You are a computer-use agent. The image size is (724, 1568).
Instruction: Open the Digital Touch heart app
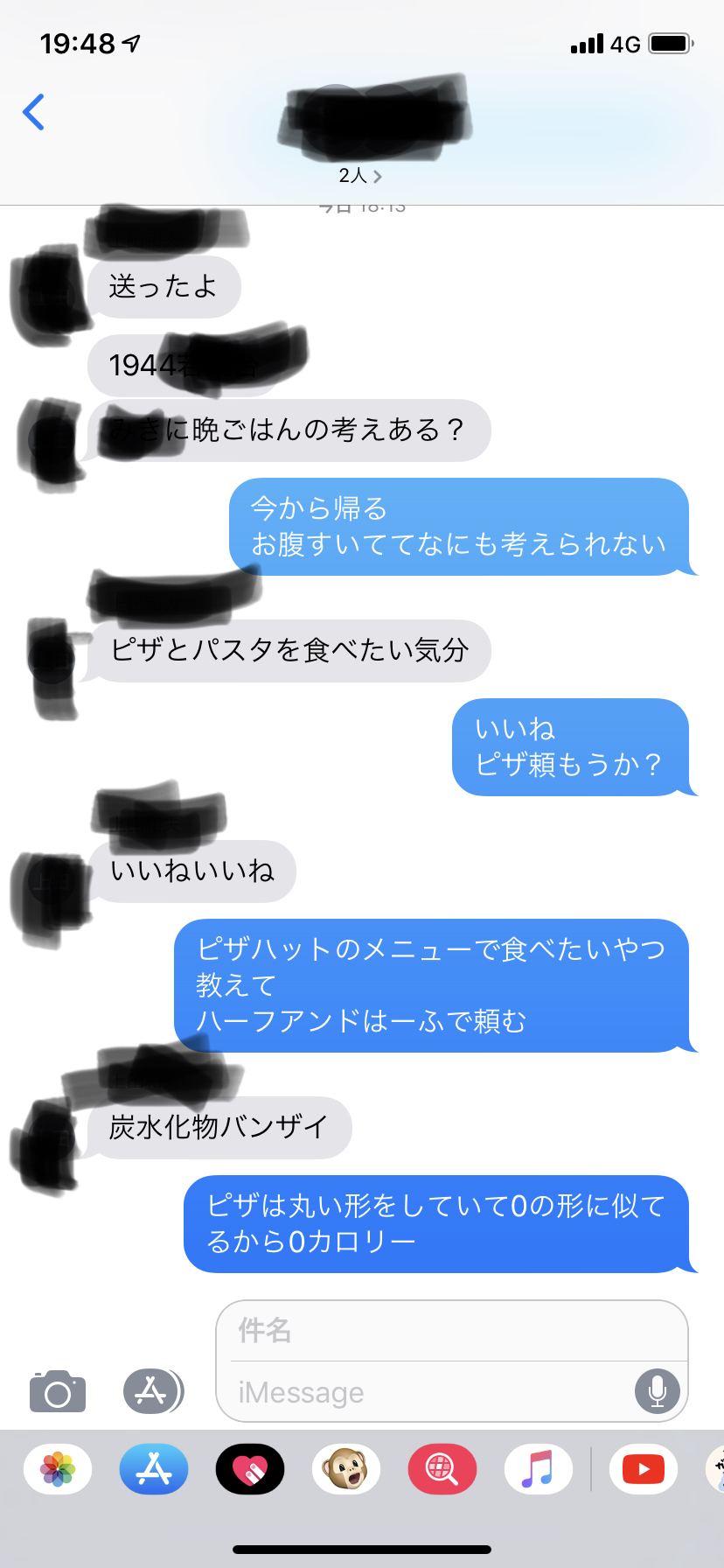pyautogui.click(x=250, y=1468)
